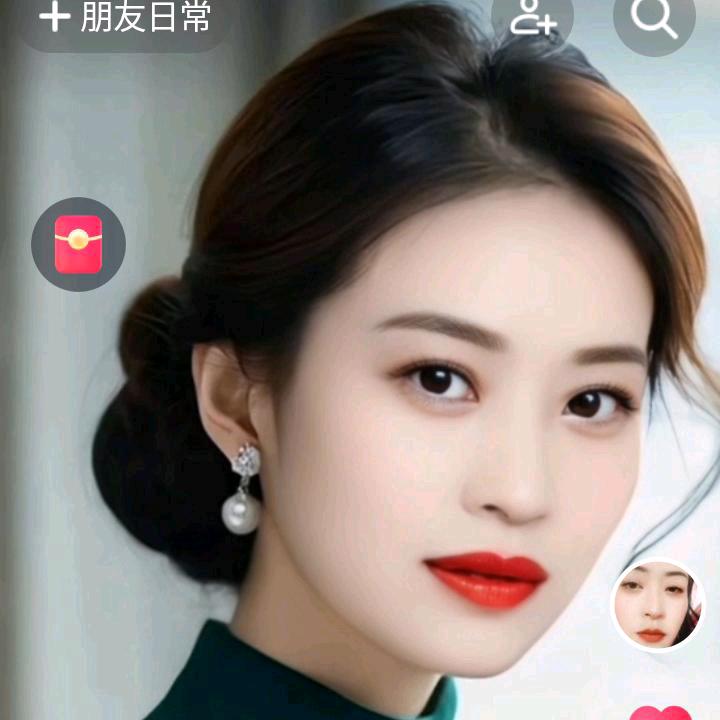The image size is (720, 720).
Task: Open the red envelope icon
Action: [79, 244]
